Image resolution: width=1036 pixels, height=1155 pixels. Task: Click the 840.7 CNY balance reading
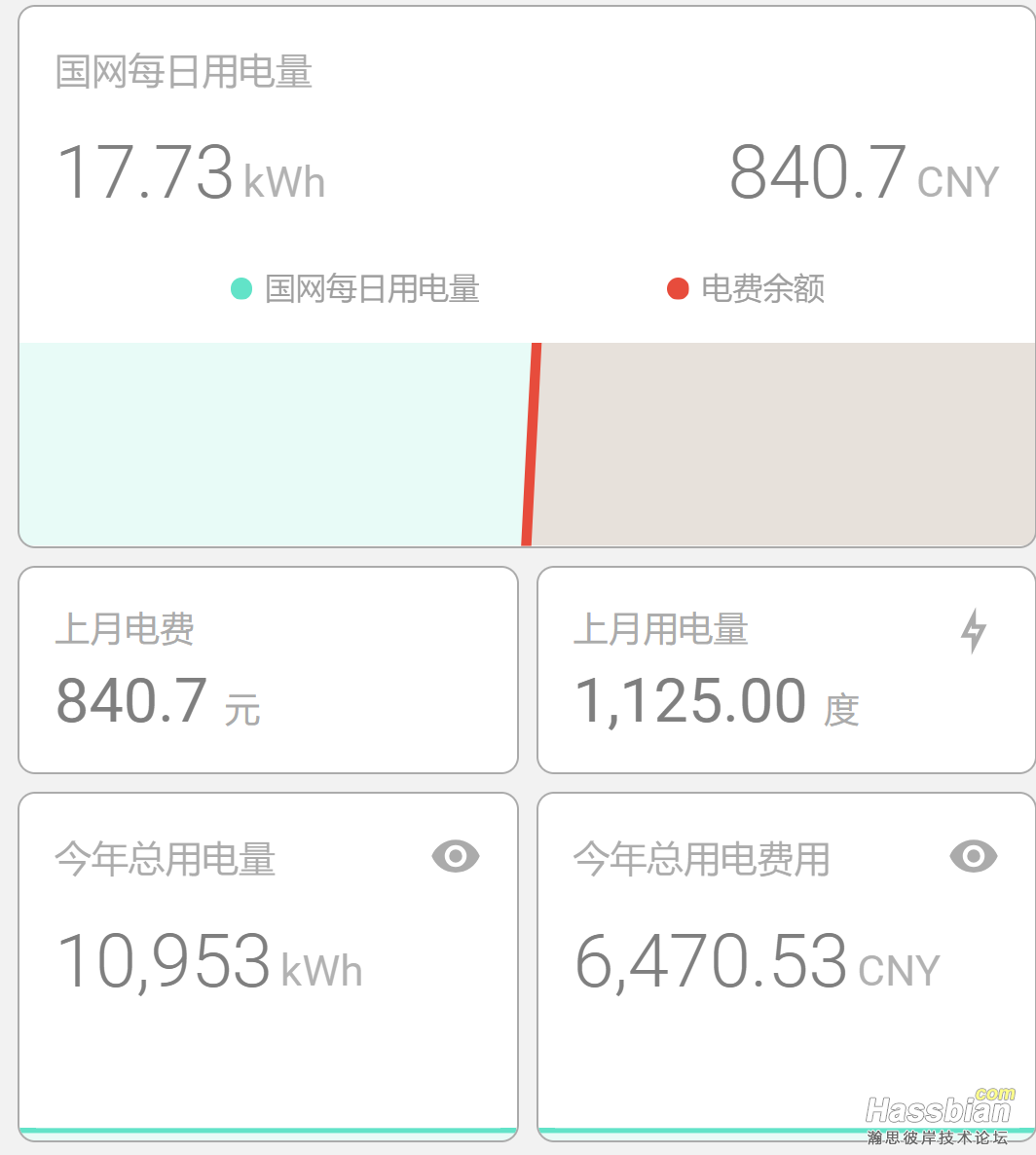coord(816,173)
